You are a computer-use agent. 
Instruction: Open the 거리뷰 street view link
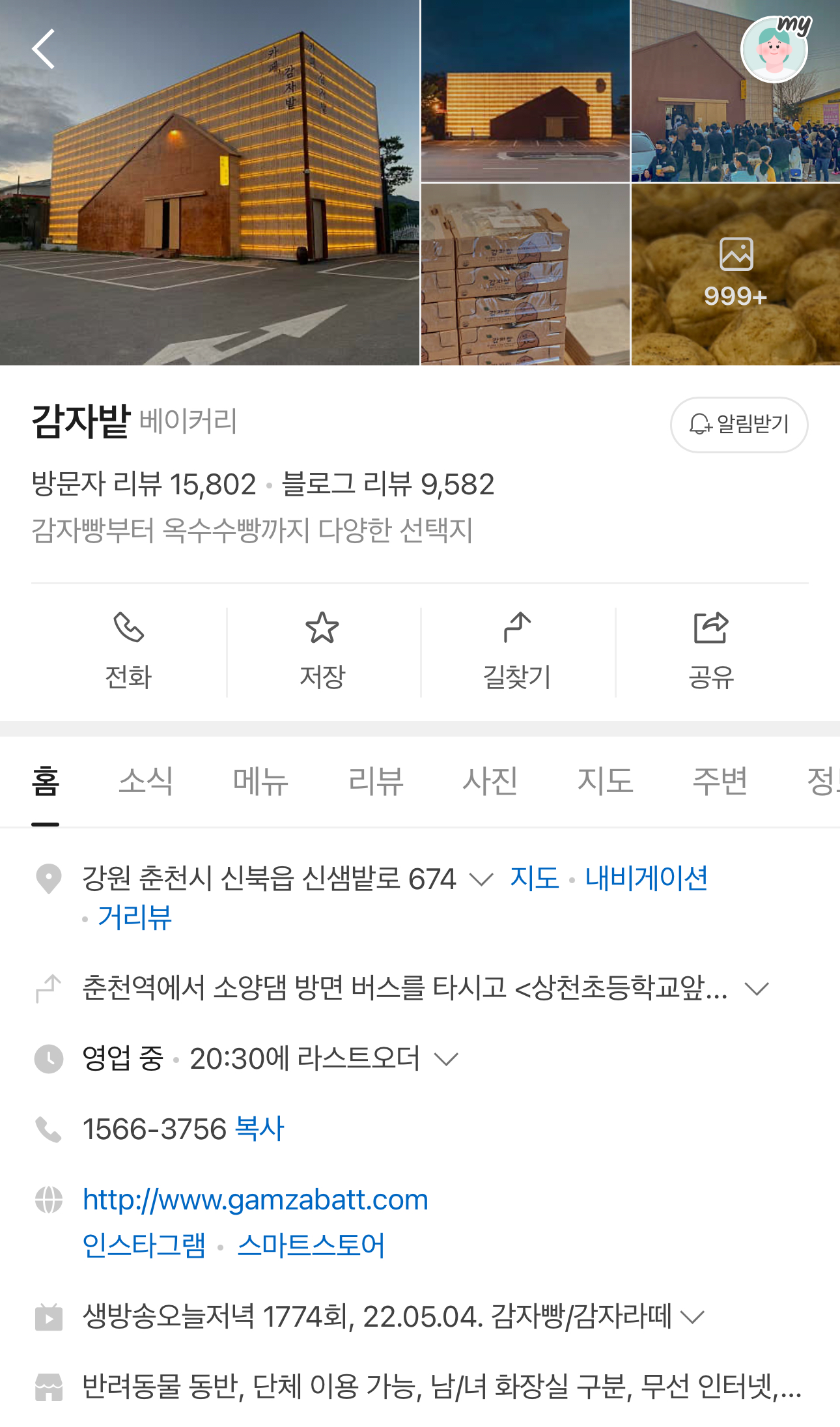click(x=135, y=918)
